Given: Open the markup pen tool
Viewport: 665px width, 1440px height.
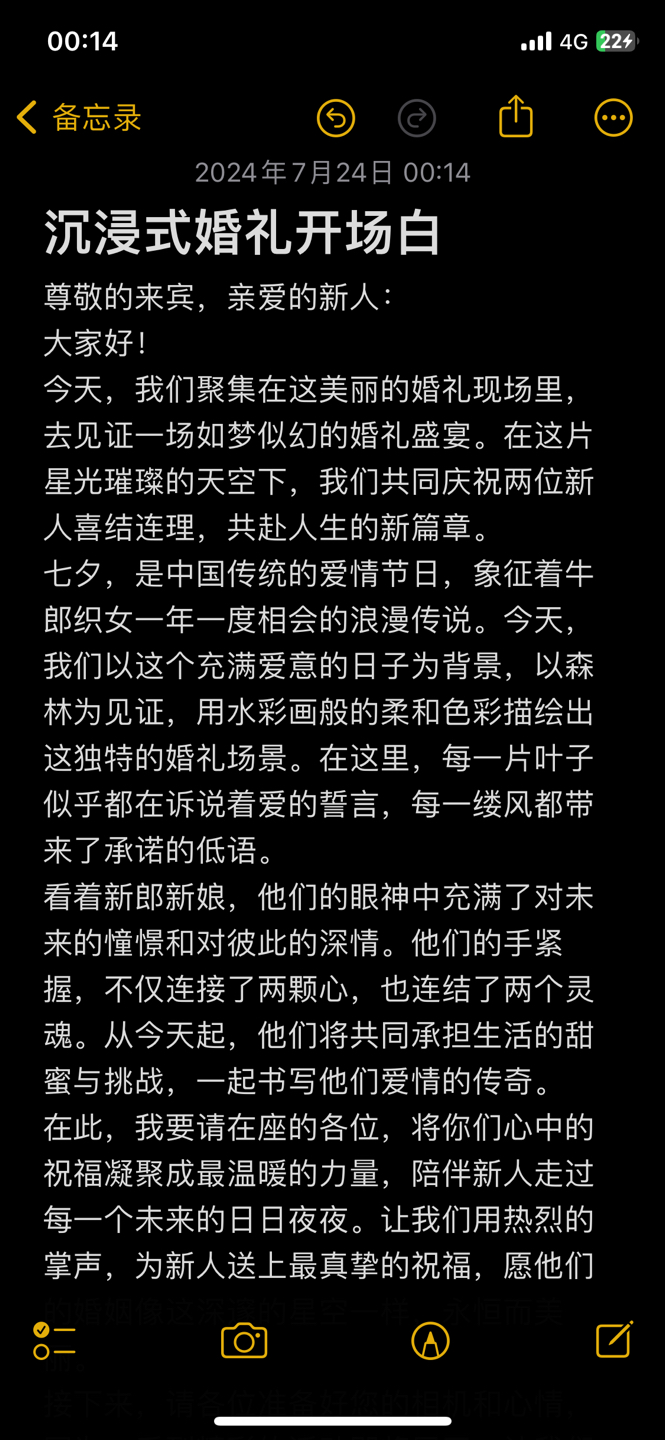Looking at the screenshot, I should point(430,1340).
